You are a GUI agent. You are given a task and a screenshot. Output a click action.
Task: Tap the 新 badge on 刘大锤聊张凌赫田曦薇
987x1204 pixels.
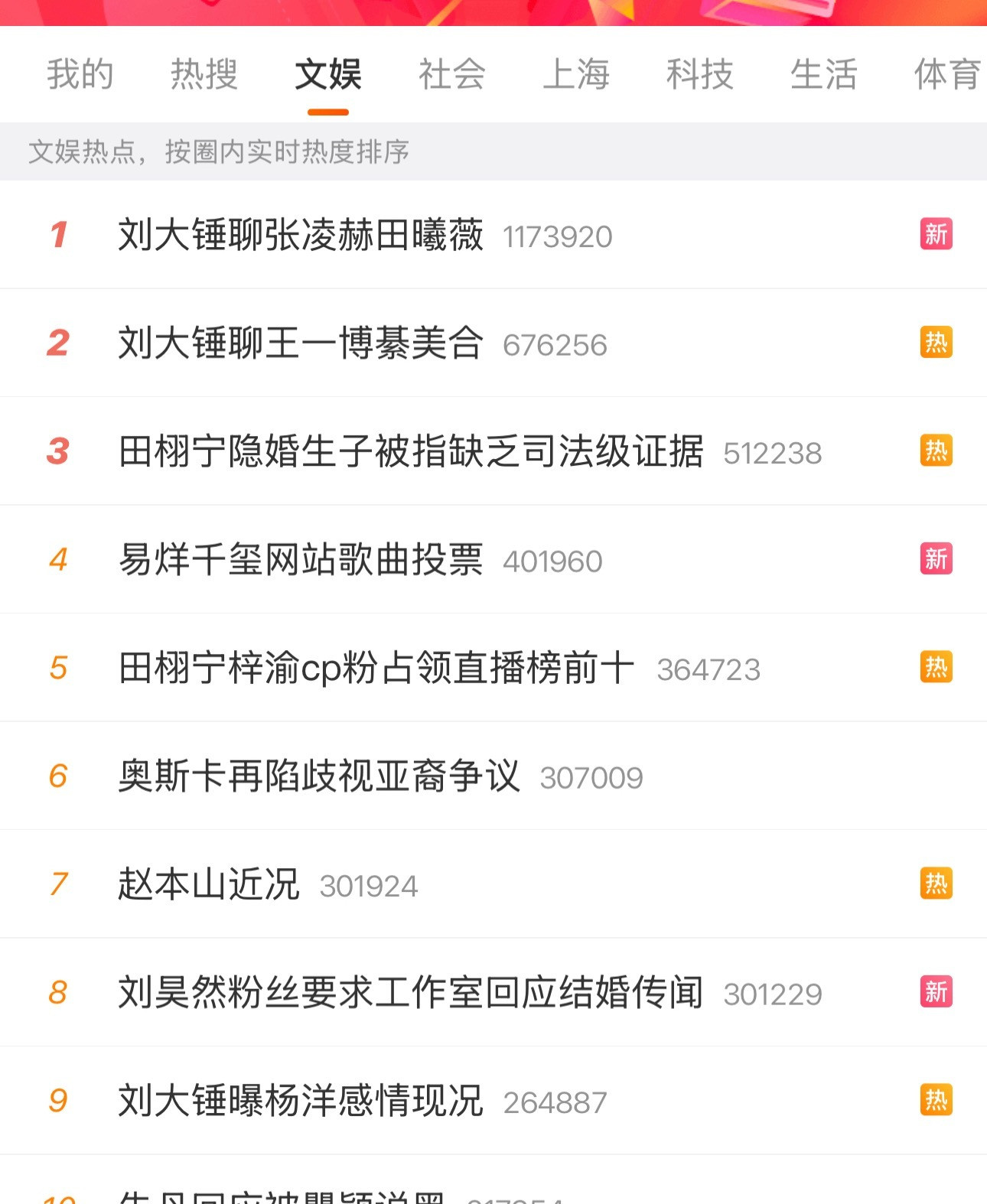935,235
